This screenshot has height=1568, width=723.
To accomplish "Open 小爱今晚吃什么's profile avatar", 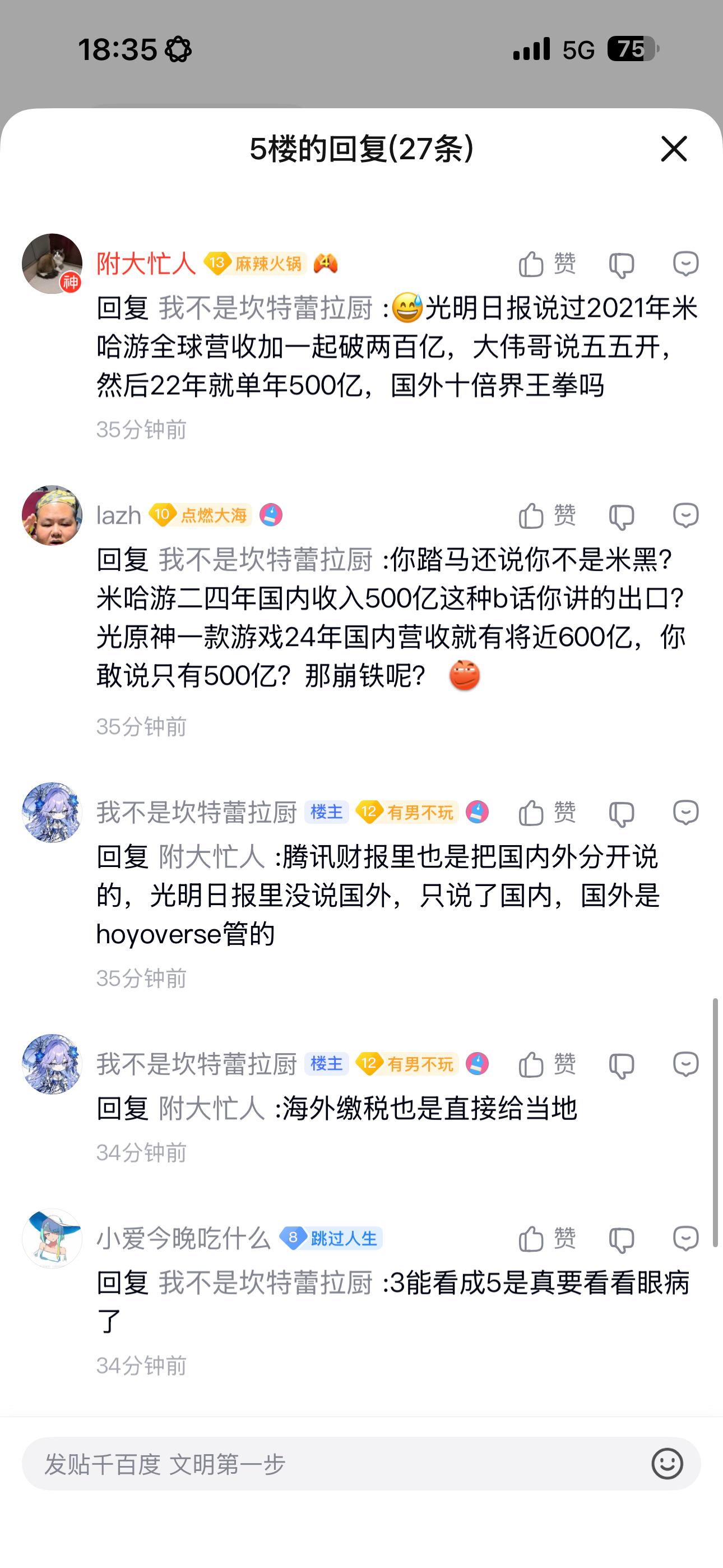I will 52,1238.
